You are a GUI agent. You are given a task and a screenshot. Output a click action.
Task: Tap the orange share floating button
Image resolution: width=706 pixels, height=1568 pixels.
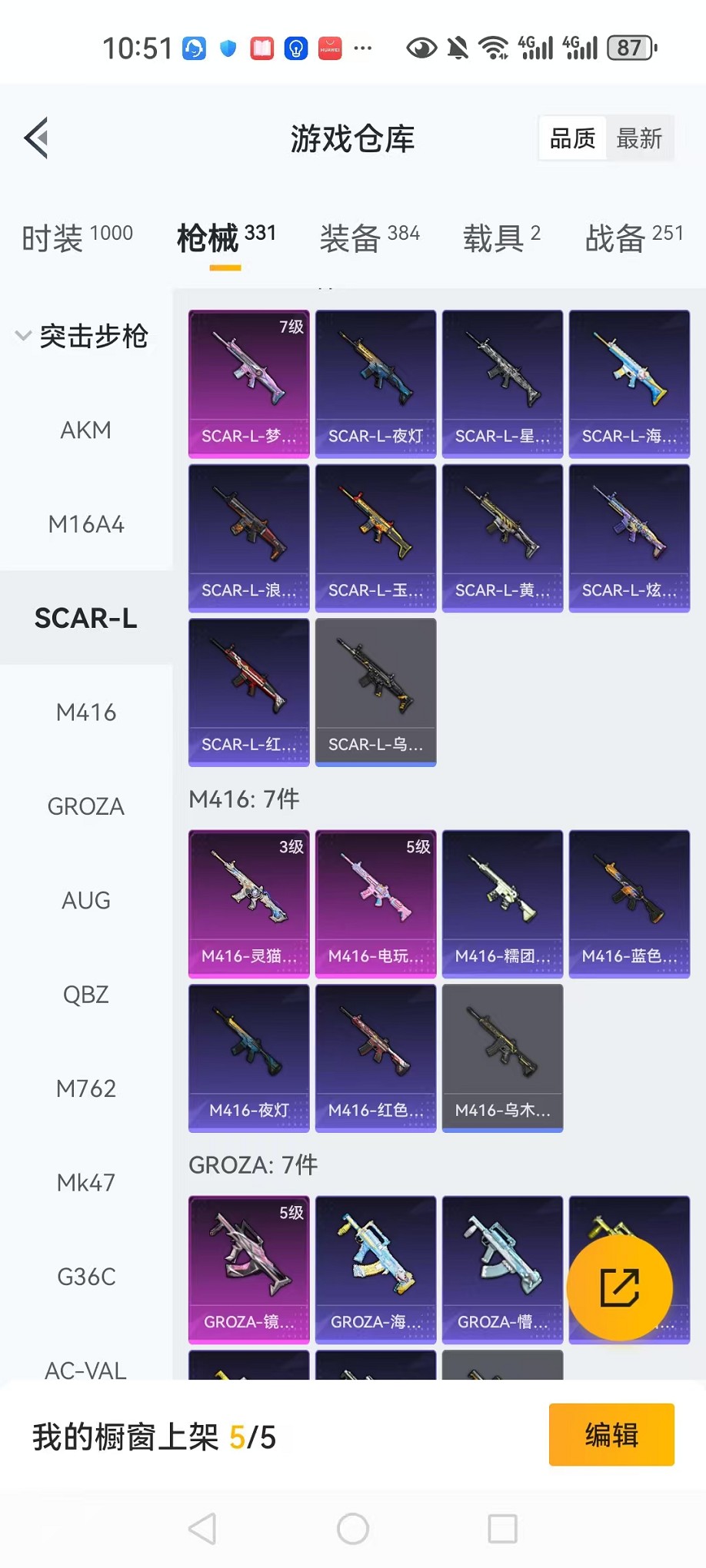pos(619,1287)
